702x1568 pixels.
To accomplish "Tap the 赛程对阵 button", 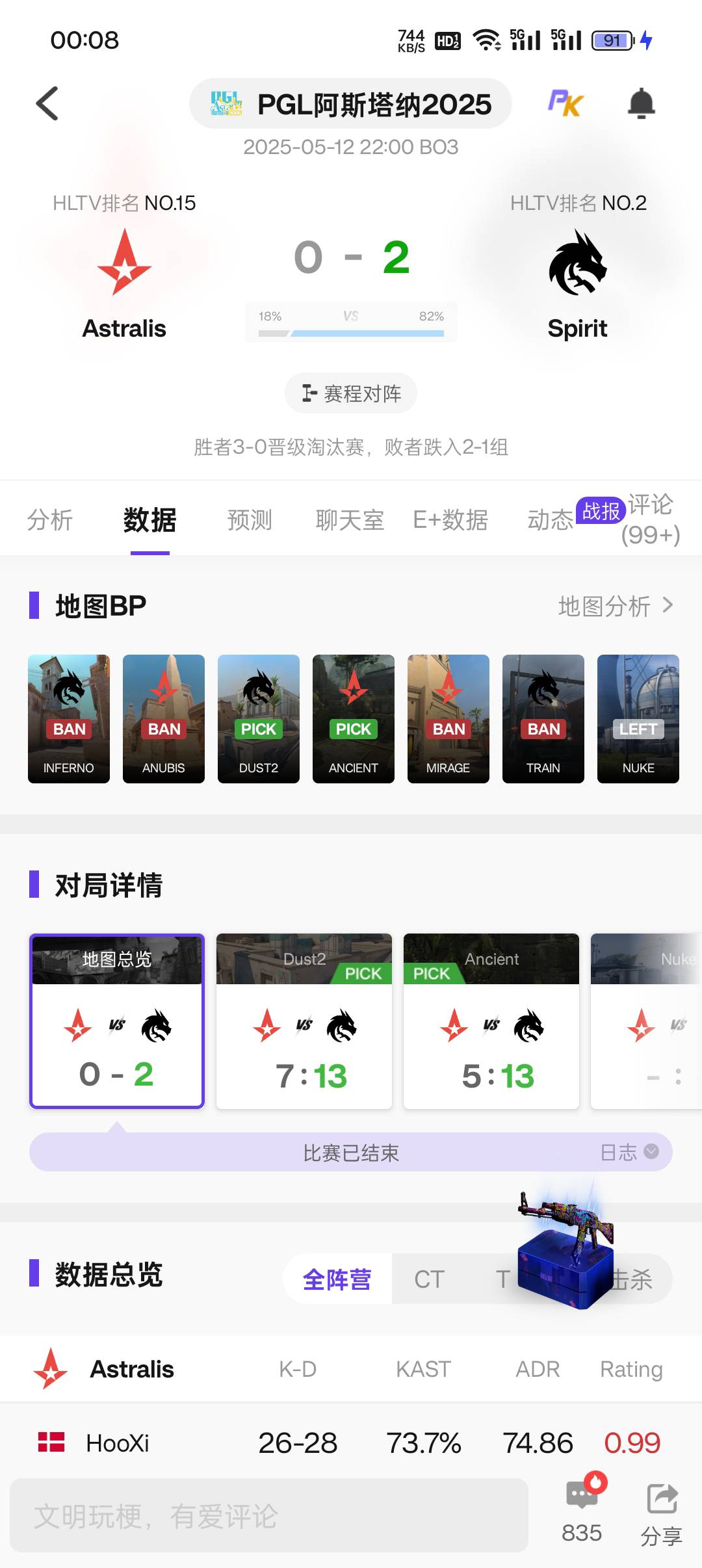I will point(350,393).
